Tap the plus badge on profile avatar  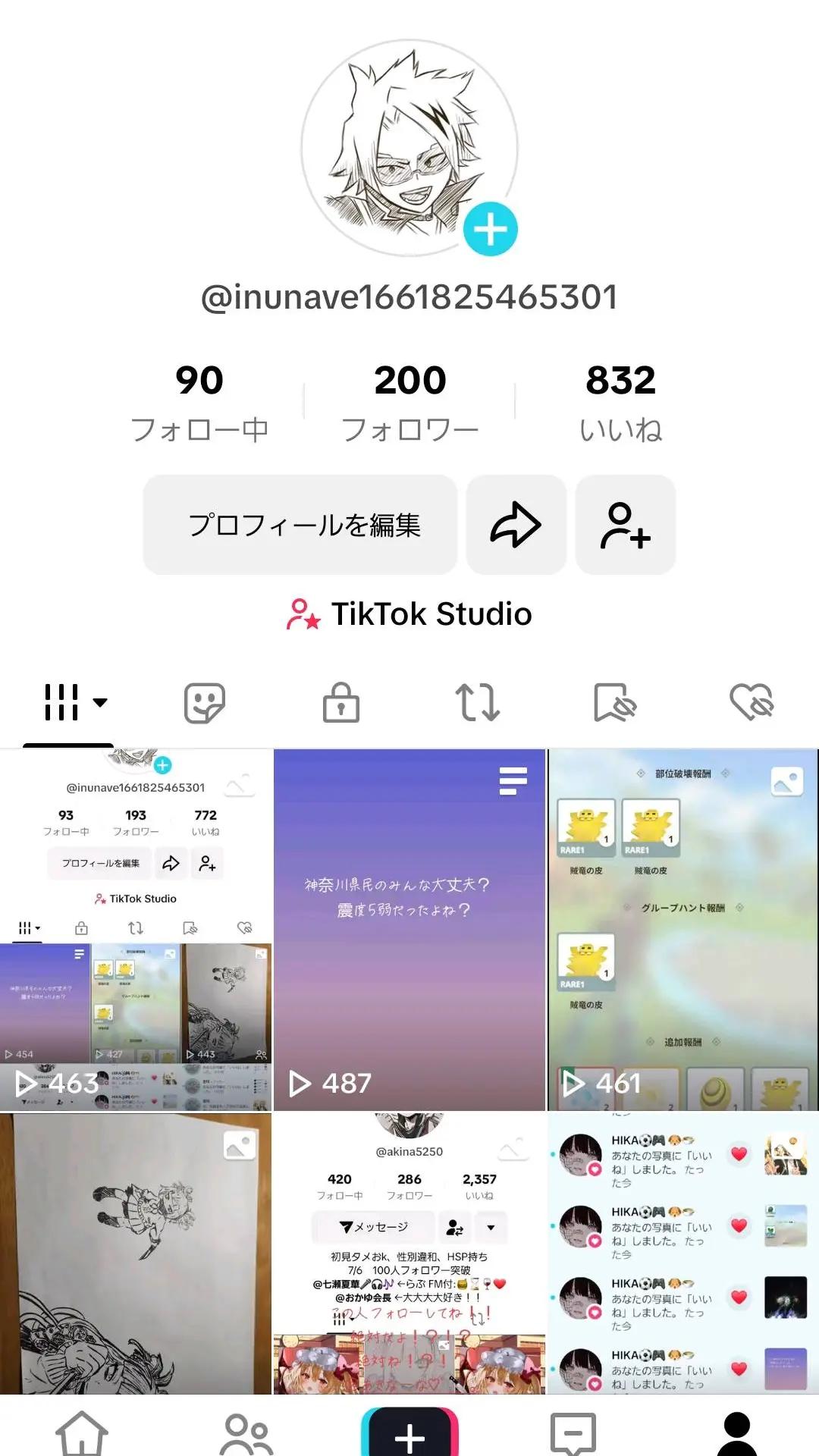pos(490,229)
